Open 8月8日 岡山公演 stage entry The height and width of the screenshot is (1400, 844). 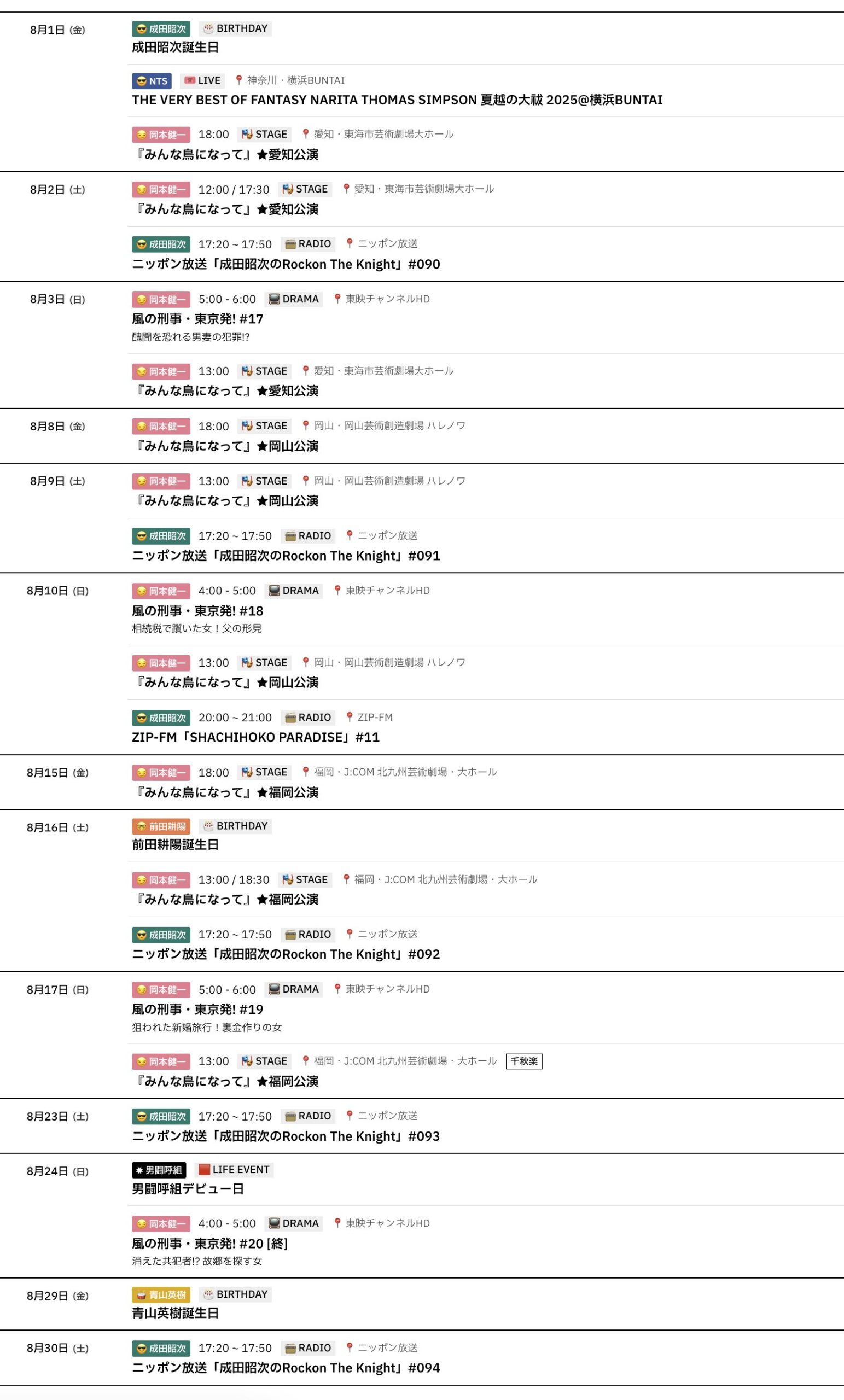click(226, 446)
